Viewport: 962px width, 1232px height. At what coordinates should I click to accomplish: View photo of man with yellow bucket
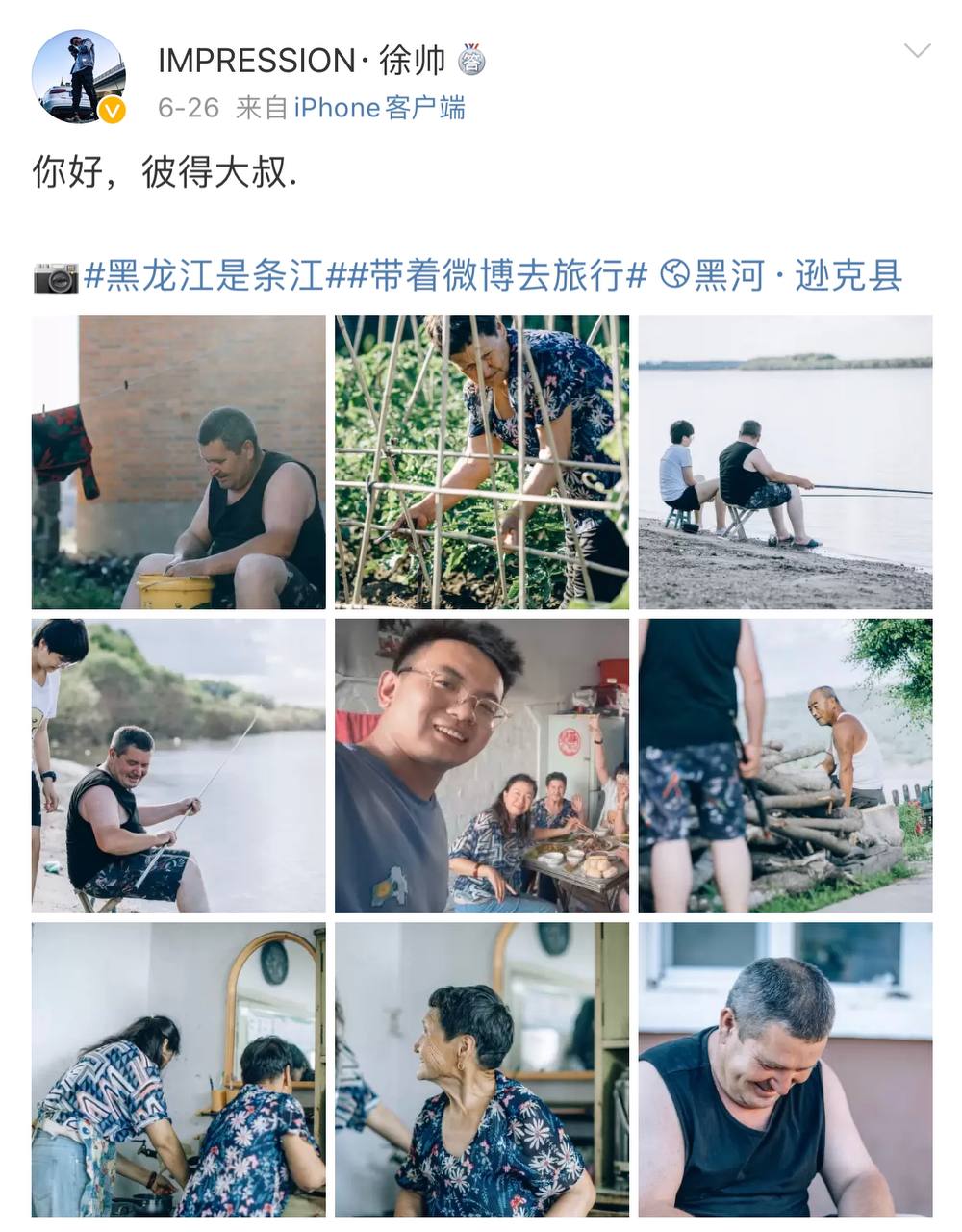179,462
